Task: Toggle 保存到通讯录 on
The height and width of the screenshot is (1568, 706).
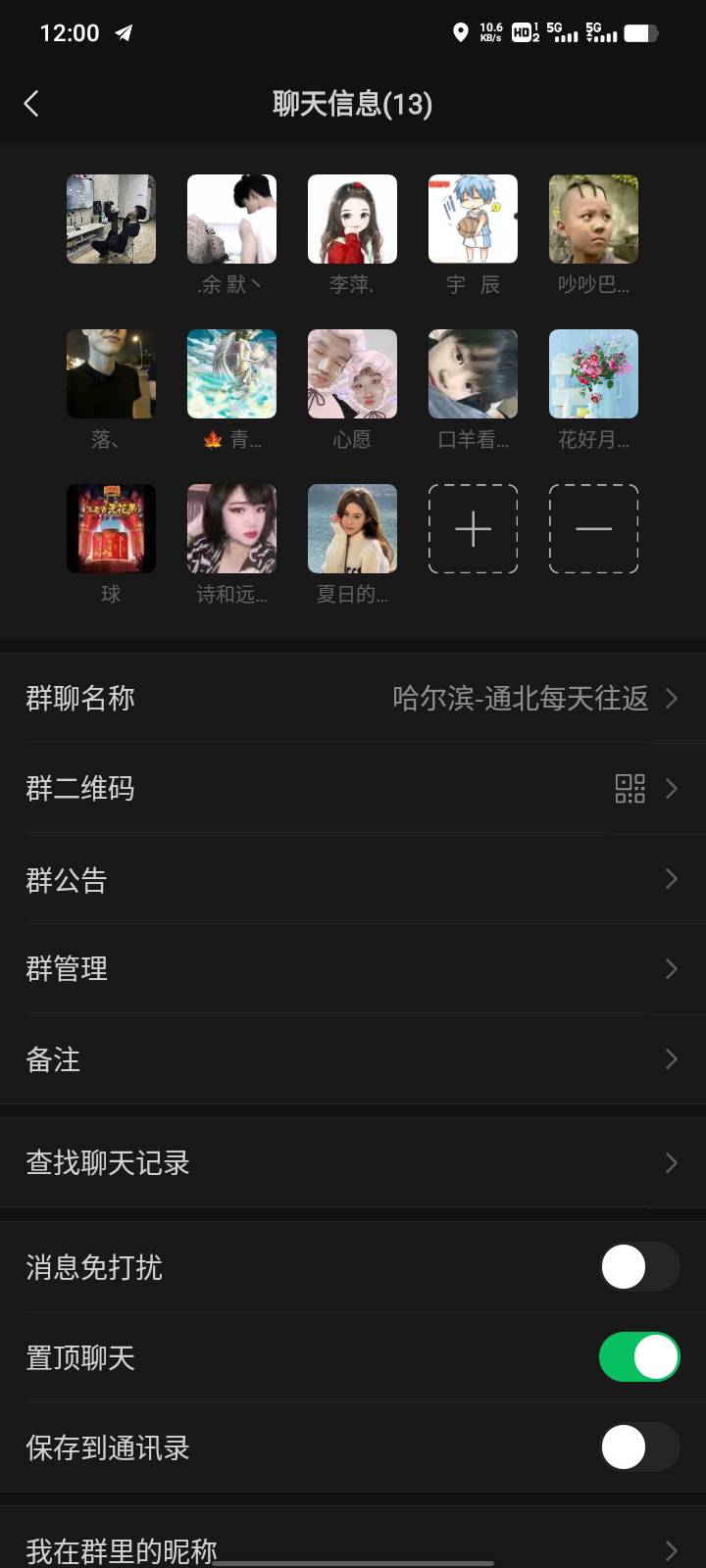Action: pos(639,1447)
